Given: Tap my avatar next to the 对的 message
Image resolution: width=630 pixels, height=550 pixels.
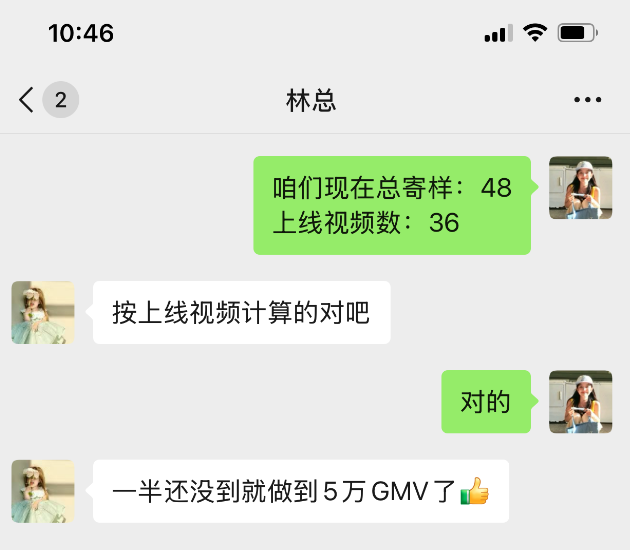Looking at the screenshot, I should coord(581,402).
